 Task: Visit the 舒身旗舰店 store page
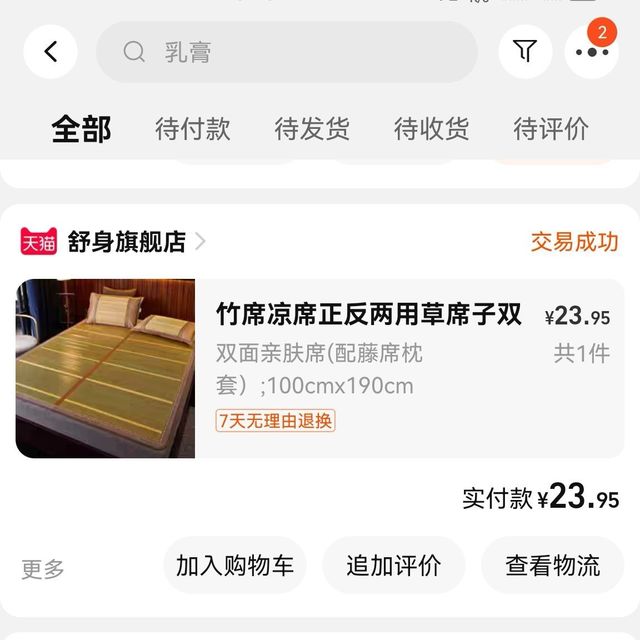click(126, 241)
